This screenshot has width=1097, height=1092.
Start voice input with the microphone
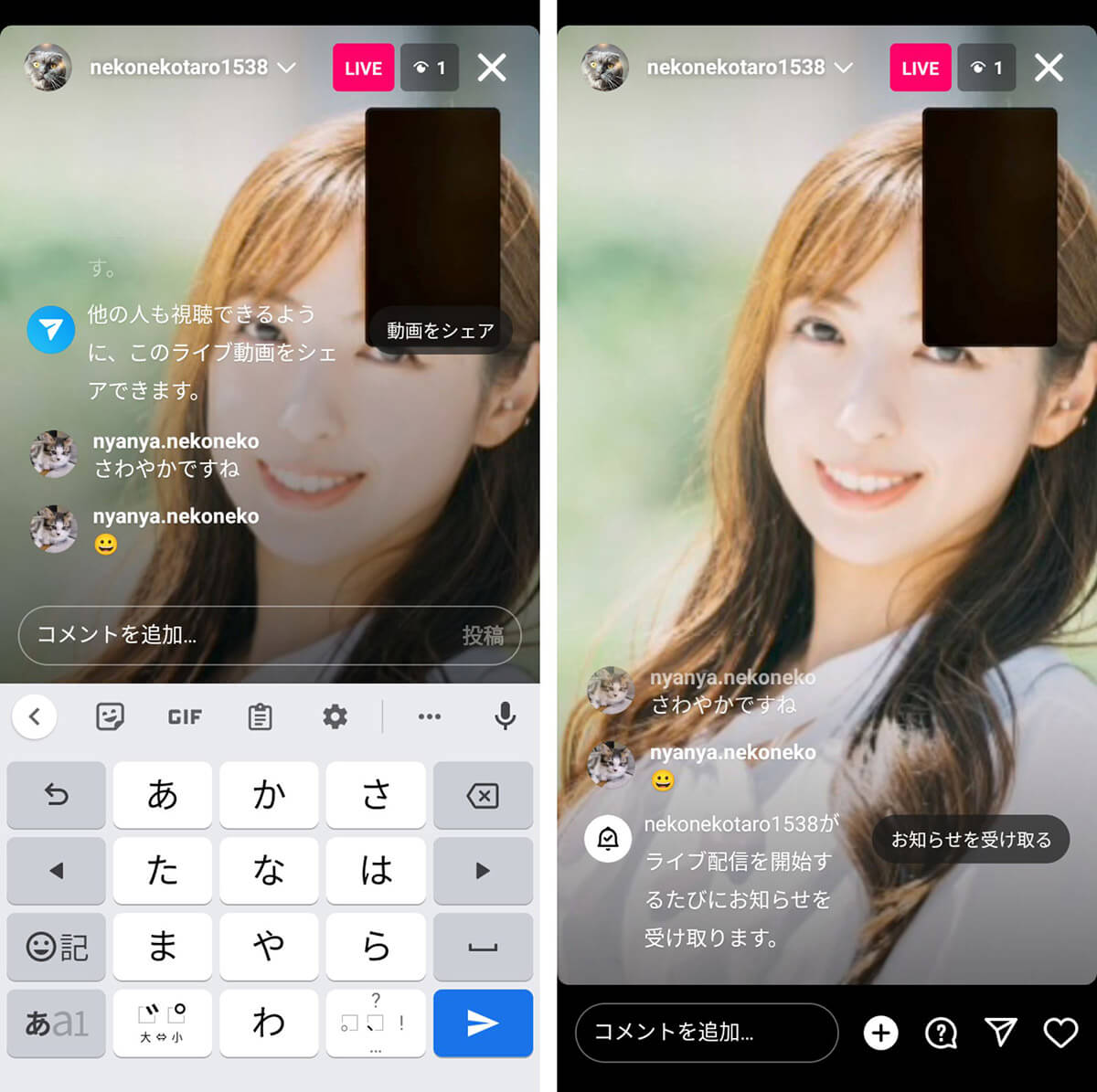pos(505,717)
